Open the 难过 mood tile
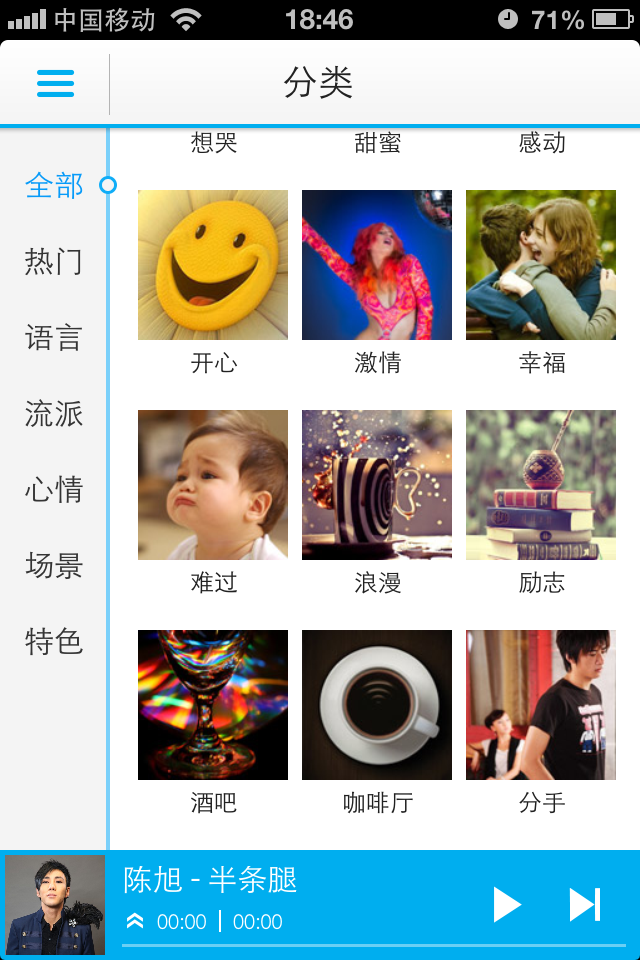 (x=213, y=486)
